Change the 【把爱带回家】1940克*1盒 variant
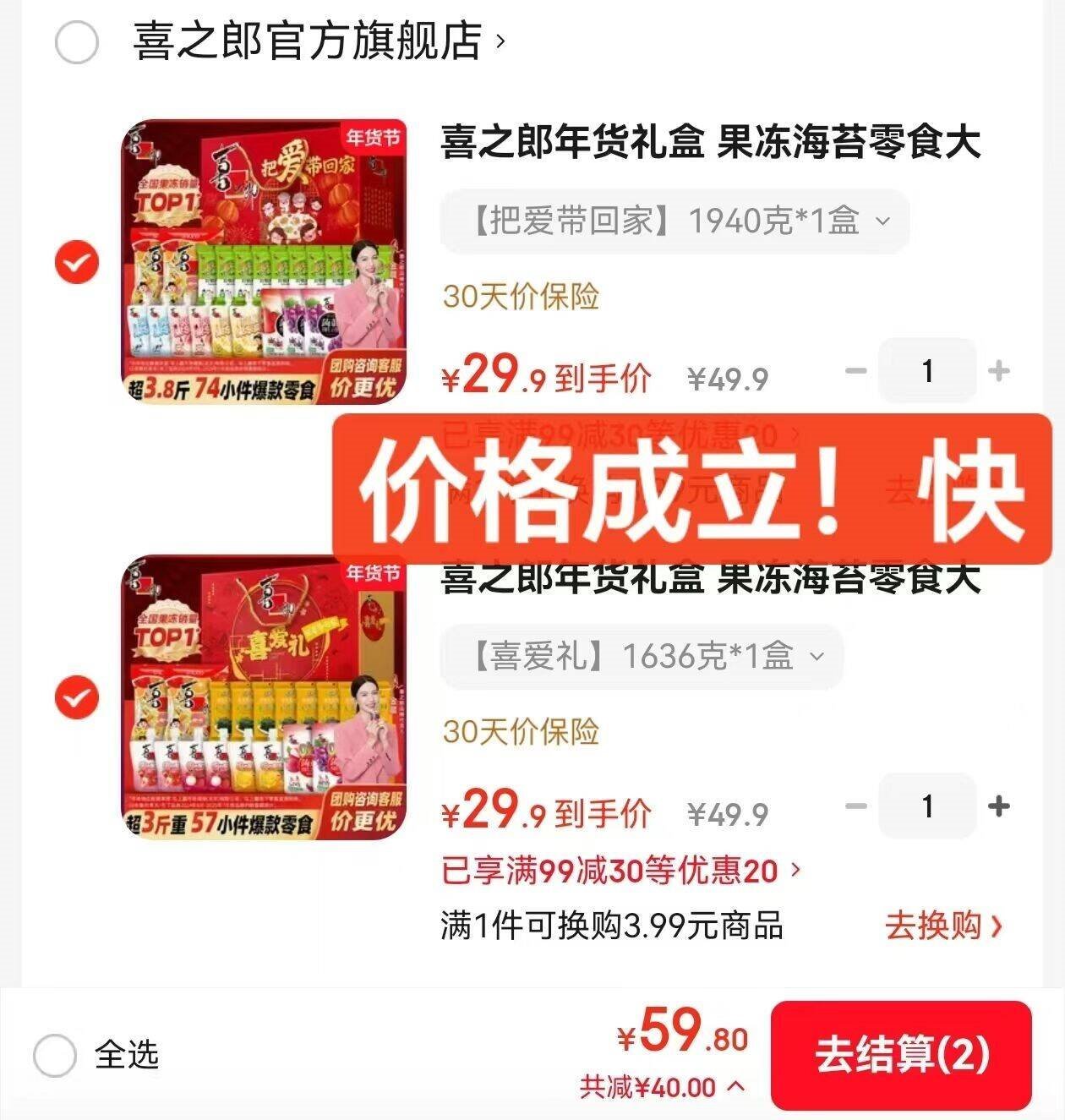 coord(674,221)
